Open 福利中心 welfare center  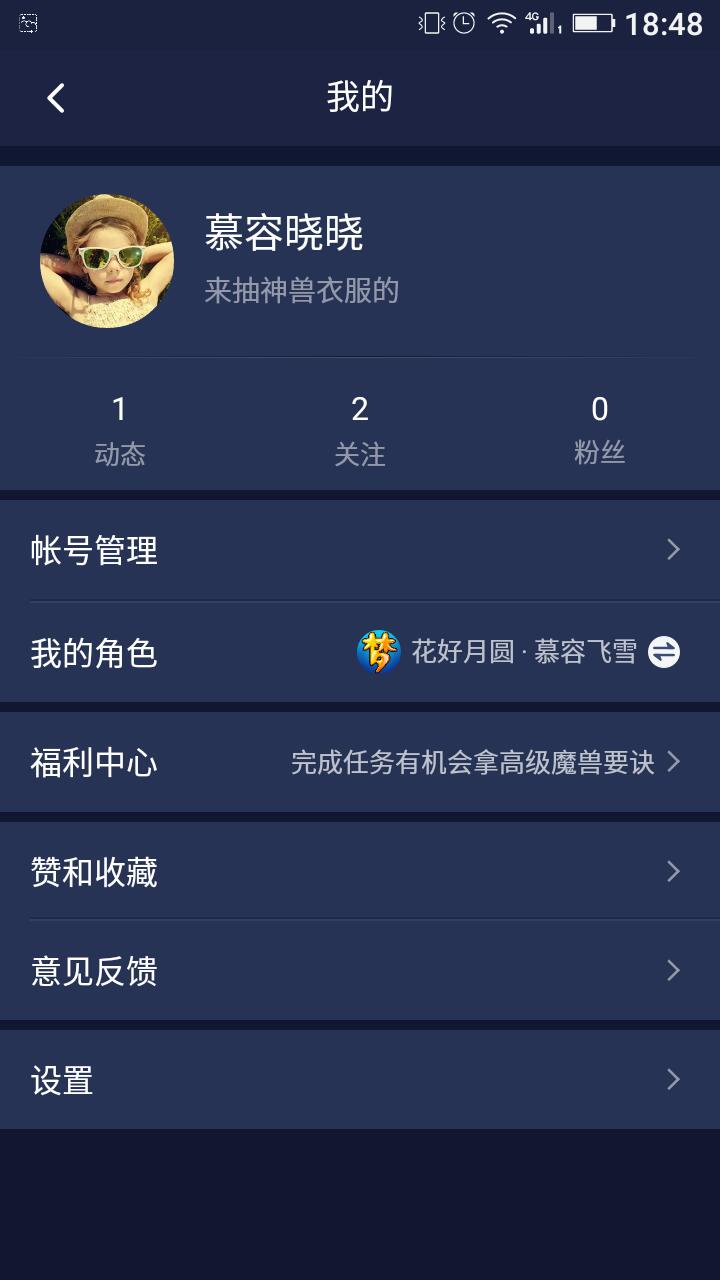coord(360,762)
